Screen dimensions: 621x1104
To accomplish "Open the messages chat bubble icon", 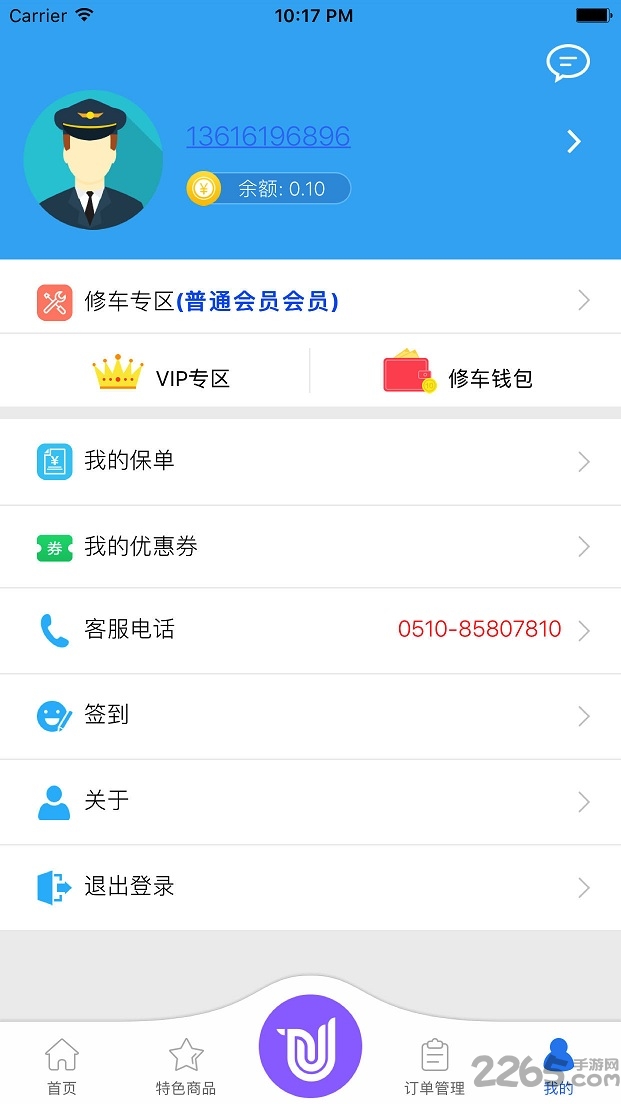I will pyautogui.click(x=567, y=64).
